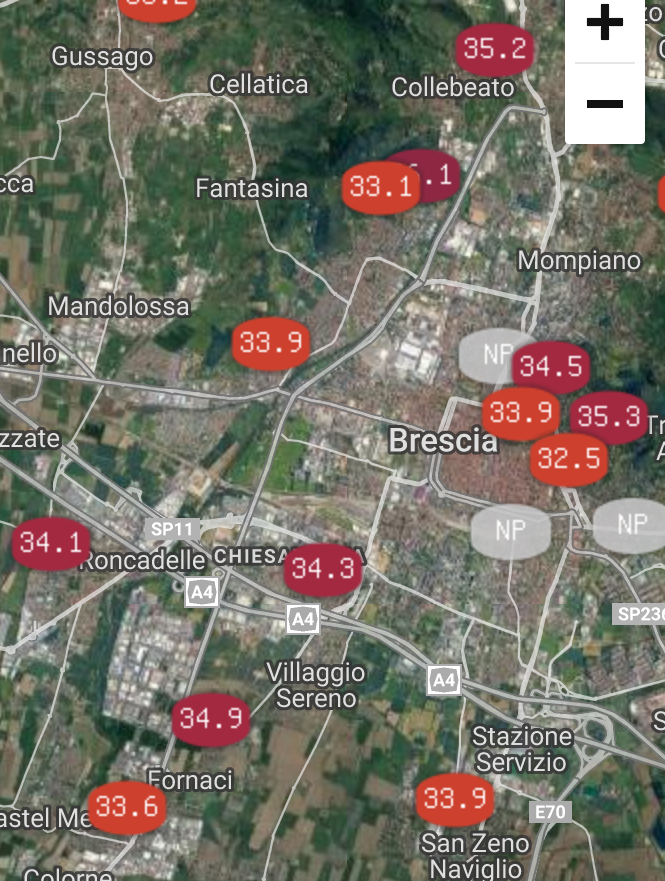Zoom in on the map

[x=604, y=24]
